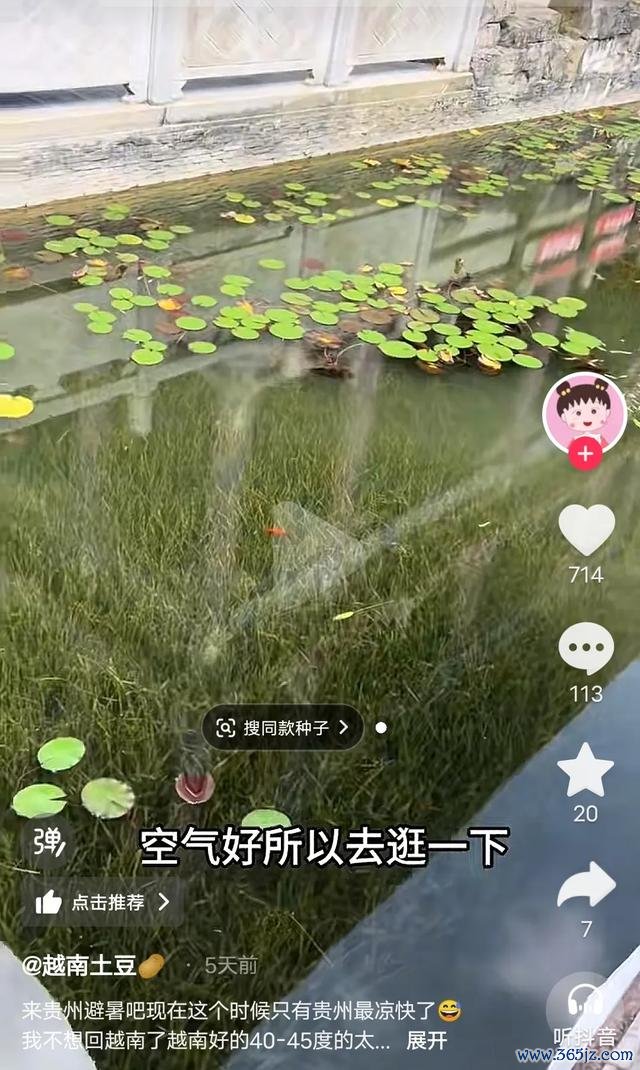Viewport: 640px width, 1070px height.
Task: Expand the caption with 展开
Action: tap(426, 1040)
